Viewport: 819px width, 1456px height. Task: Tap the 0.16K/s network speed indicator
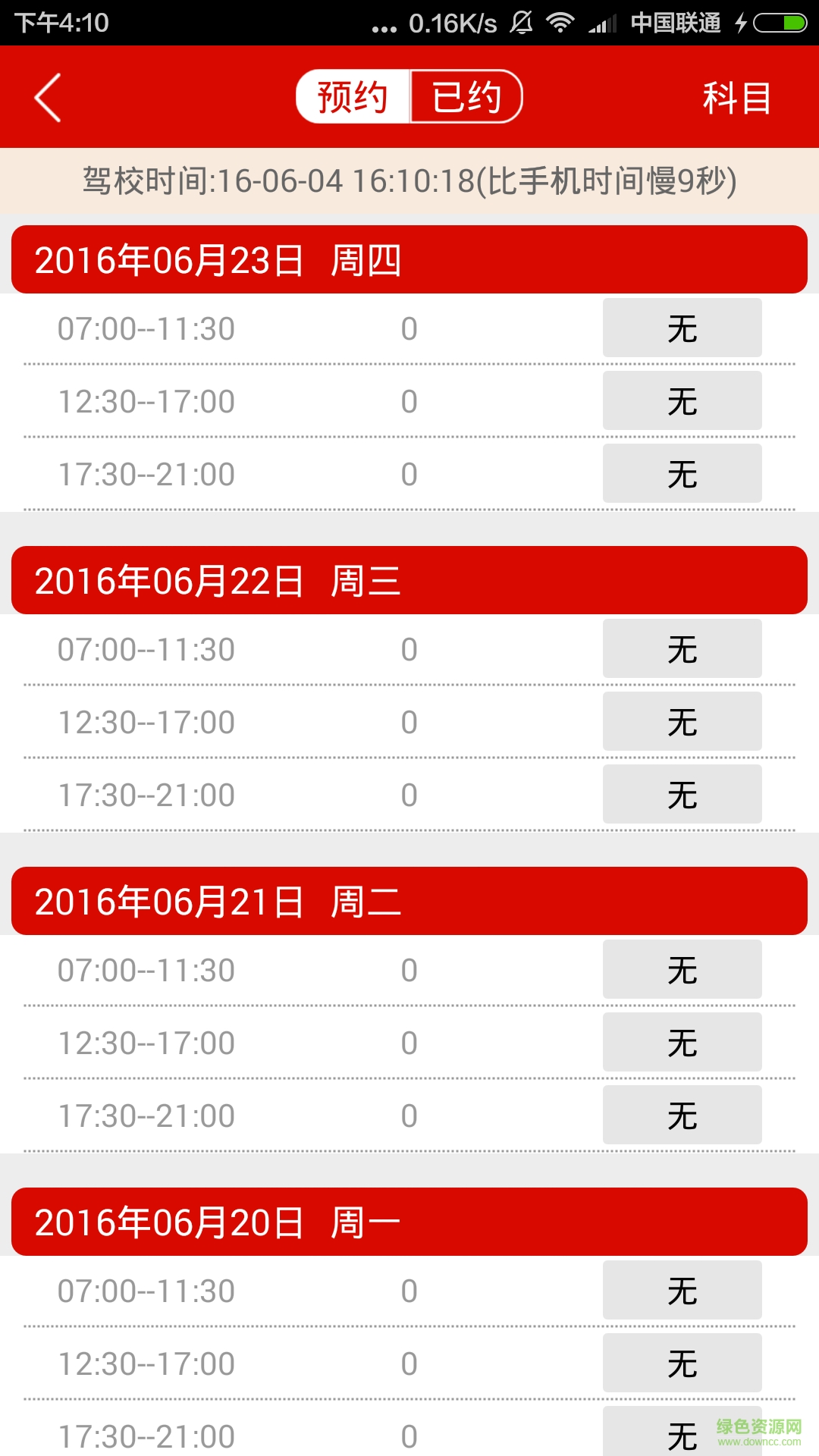450,21
